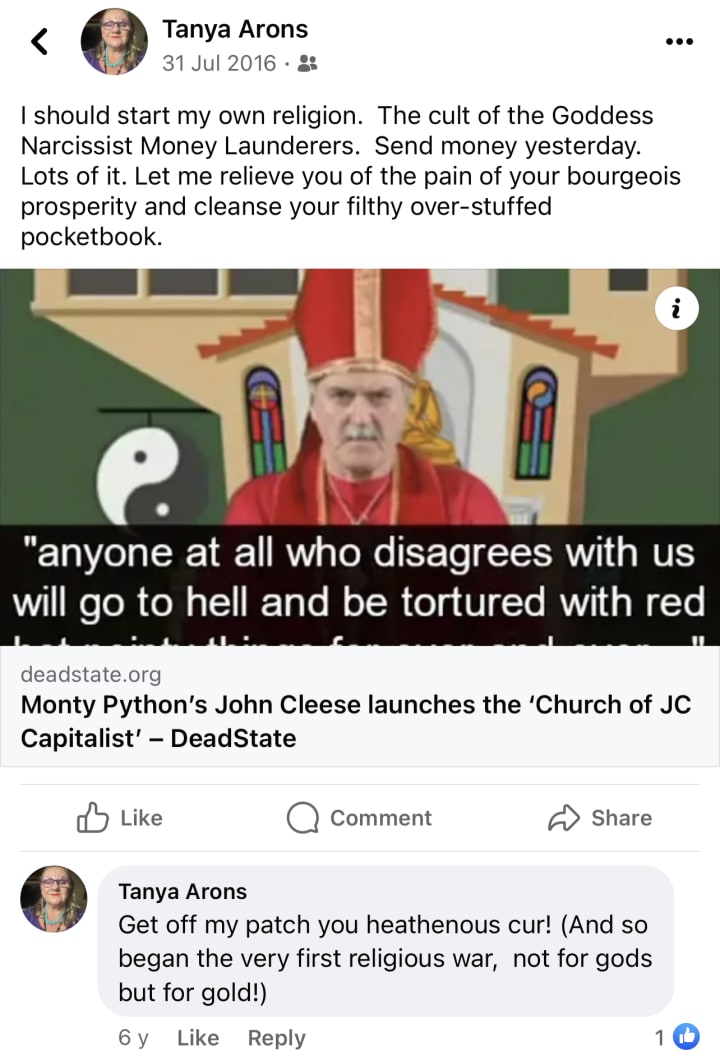Comment on this post

pos(360,818)
